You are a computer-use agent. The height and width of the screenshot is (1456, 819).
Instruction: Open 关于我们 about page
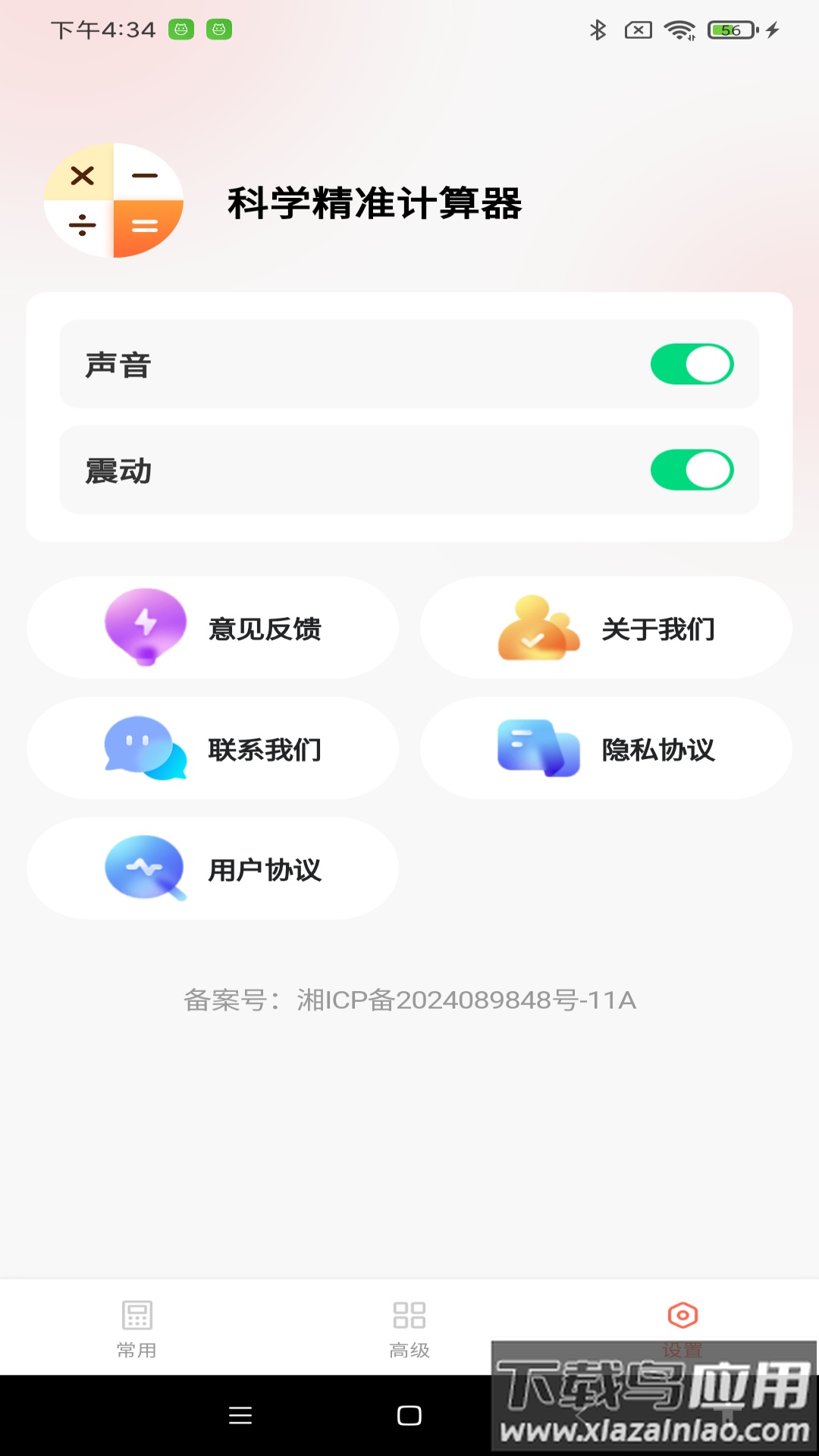click(x=607, y=627)
